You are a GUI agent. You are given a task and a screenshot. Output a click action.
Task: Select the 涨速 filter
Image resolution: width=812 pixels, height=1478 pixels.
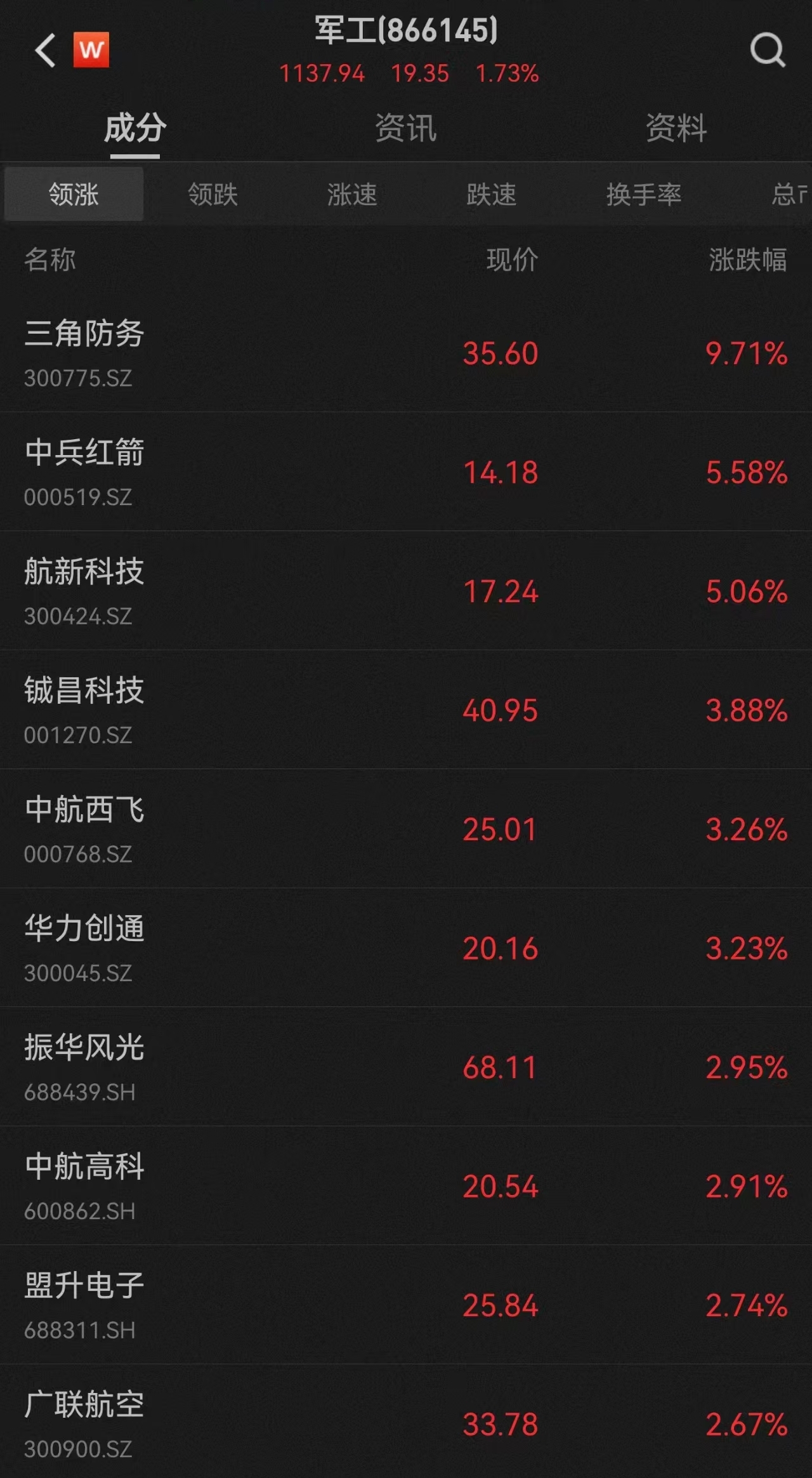pyautogui.click(x=352, y=194)
